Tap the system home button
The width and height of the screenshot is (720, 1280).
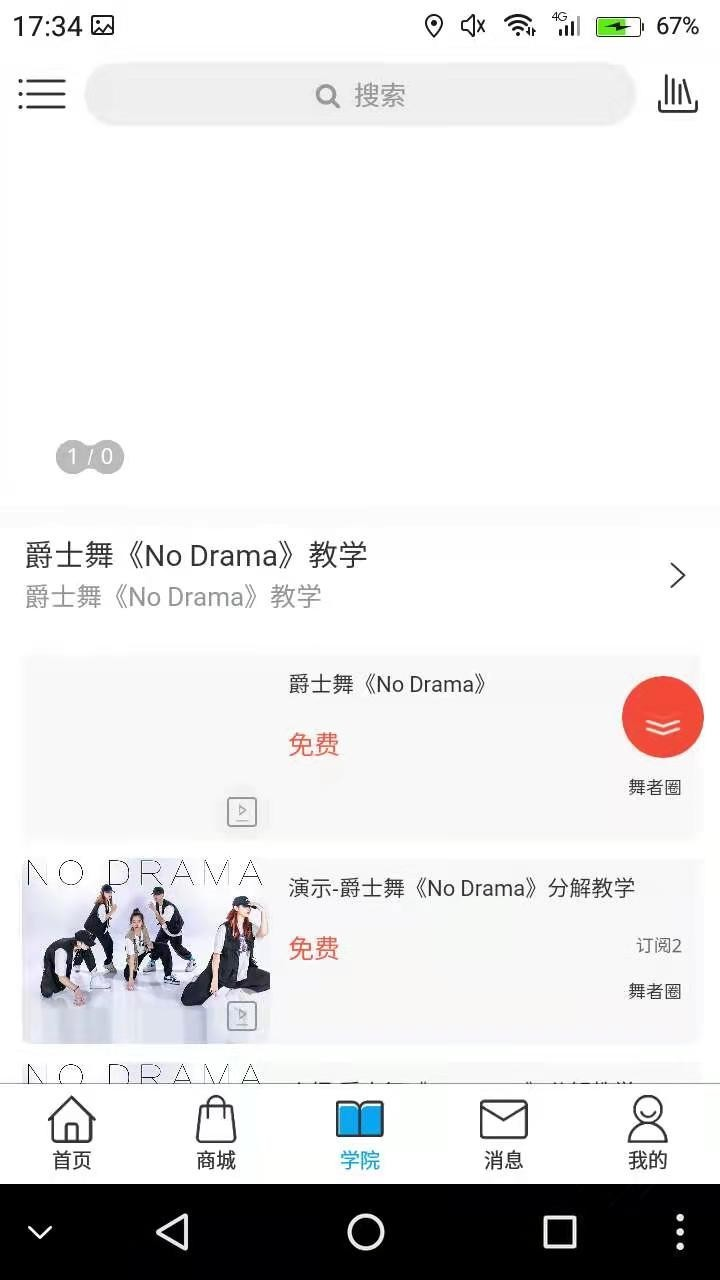click(365, 1232)
